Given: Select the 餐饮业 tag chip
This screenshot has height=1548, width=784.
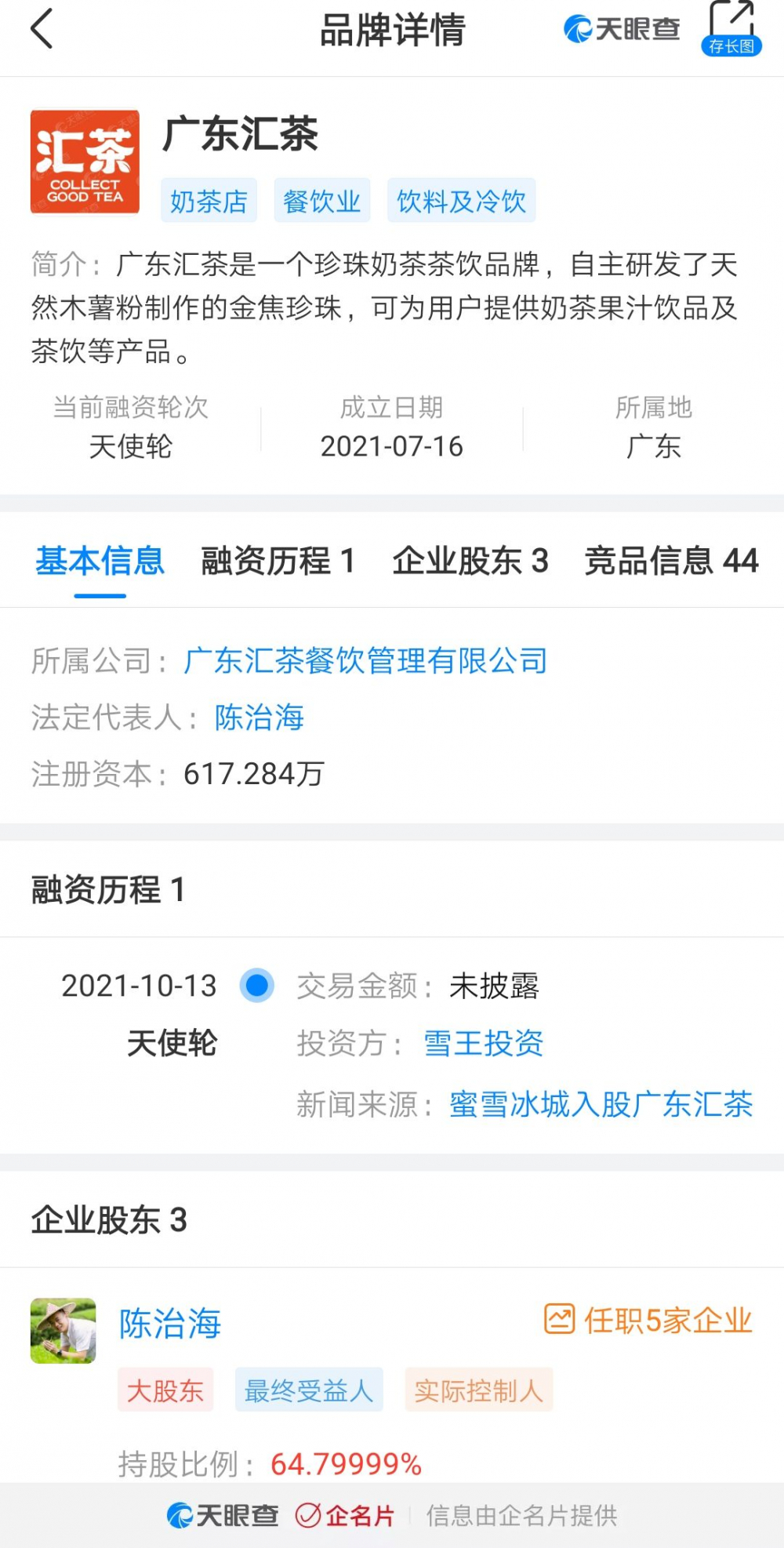Looking at the screenshot, I should 321,201.
